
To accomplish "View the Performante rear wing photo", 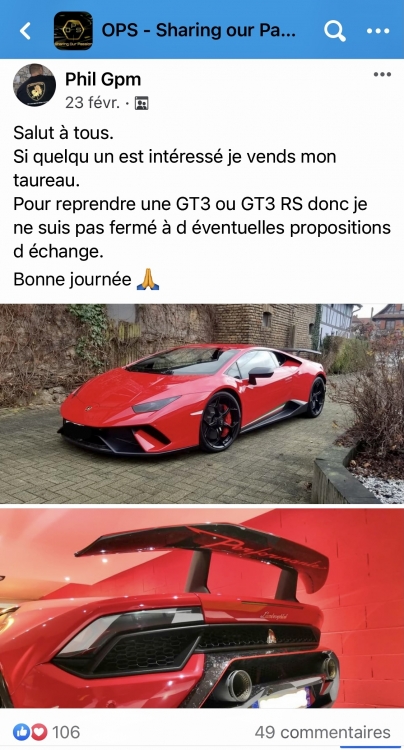I will point(202,608).
